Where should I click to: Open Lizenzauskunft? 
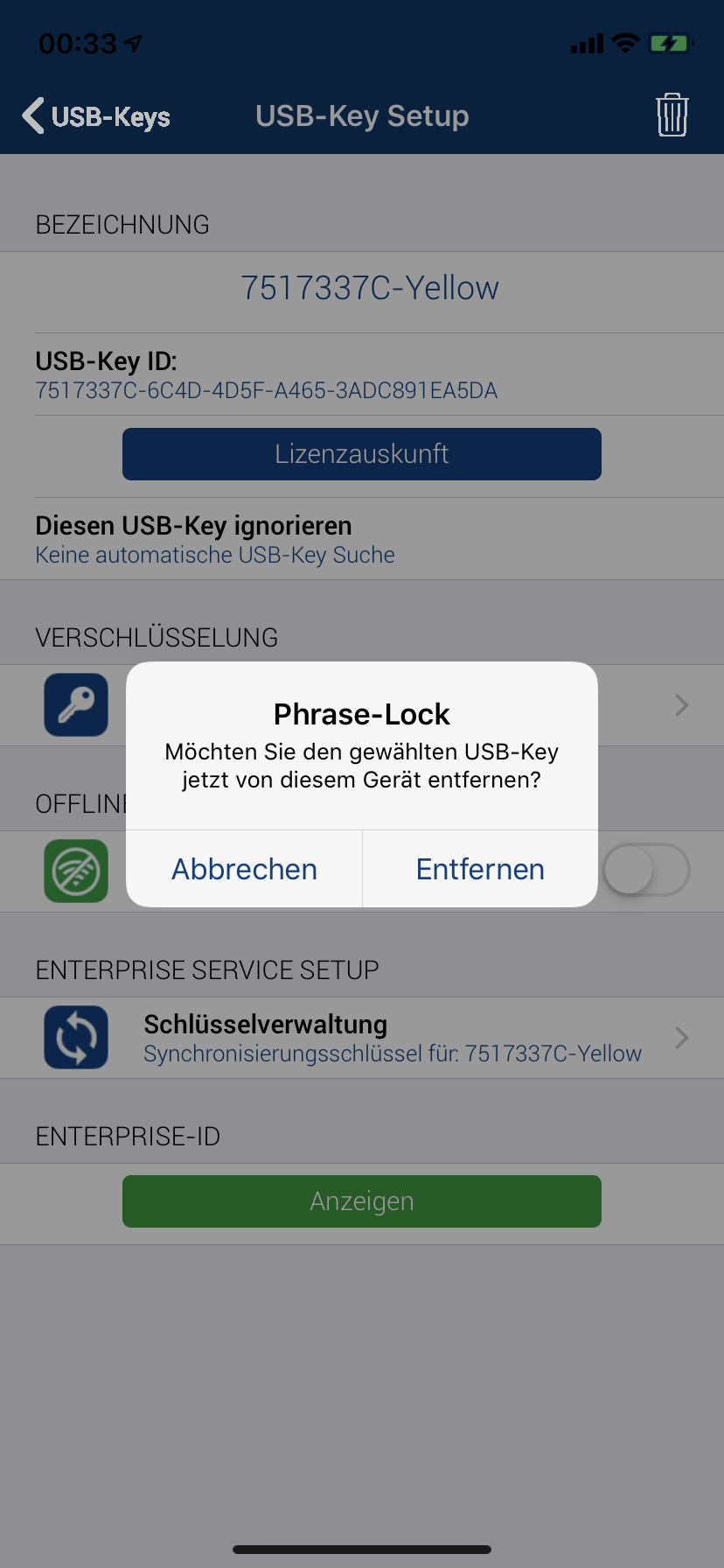362,454
